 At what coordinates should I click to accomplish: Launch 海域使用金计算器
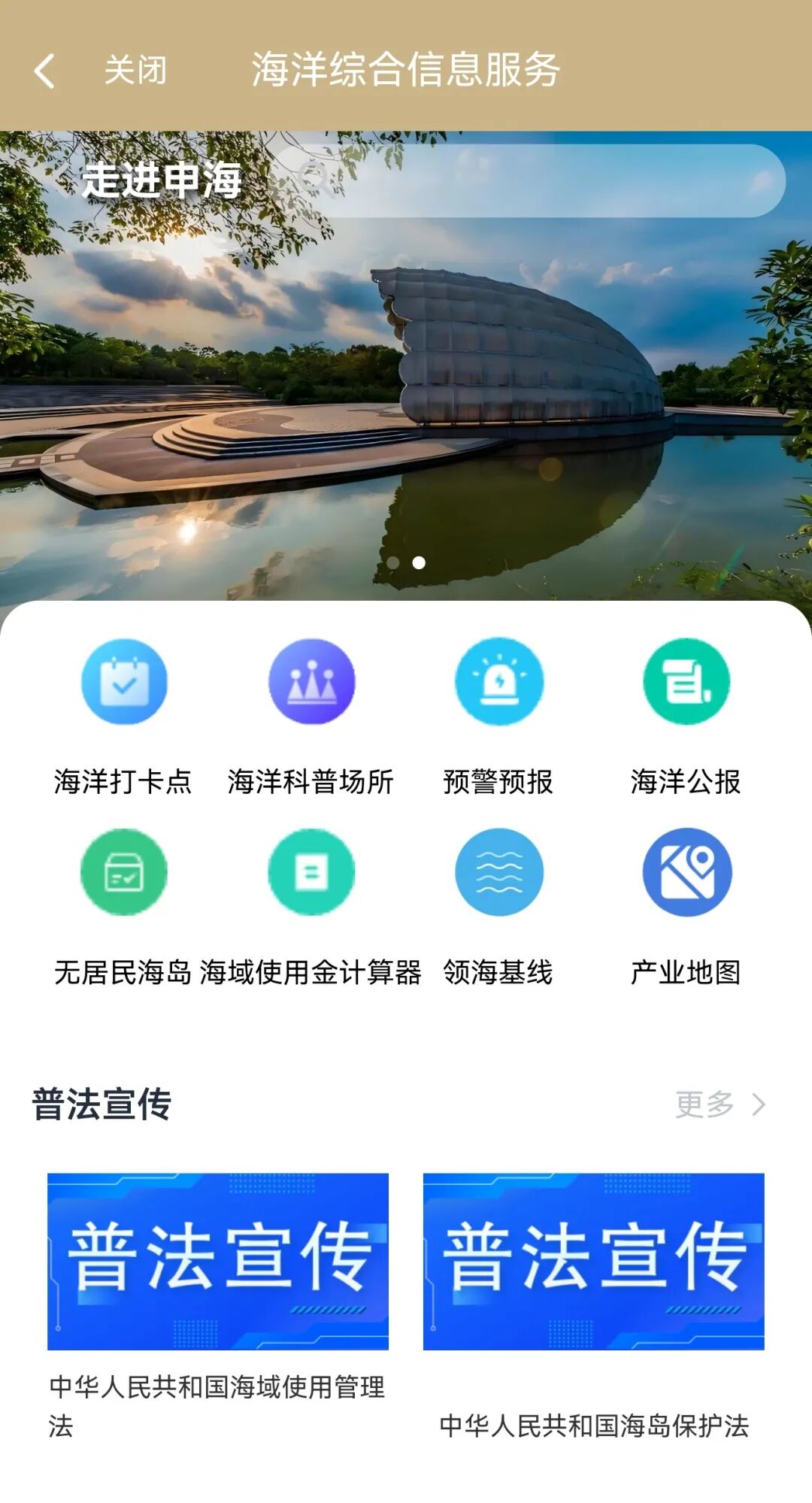311,905
